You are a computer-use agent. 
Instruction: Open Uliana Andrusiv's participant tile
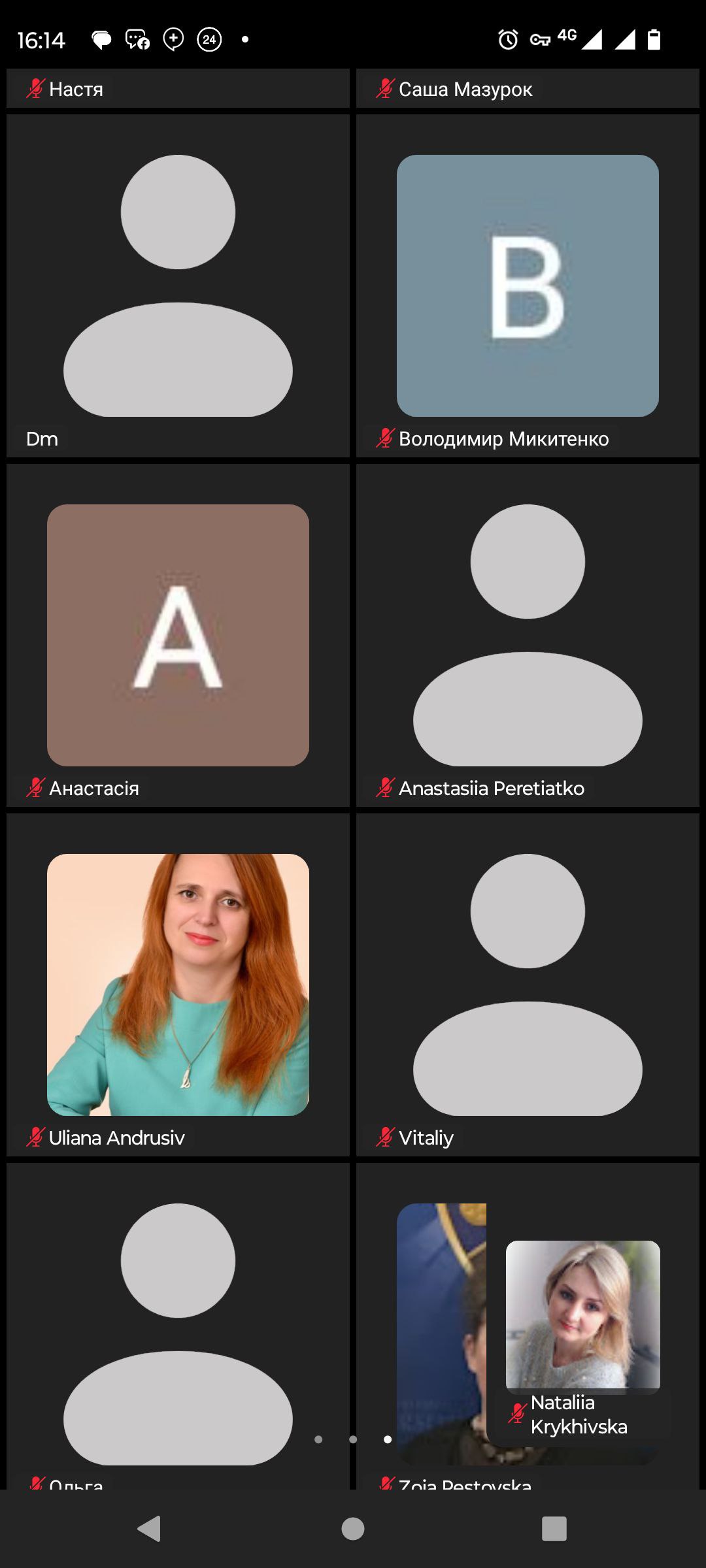click(178, 985)
